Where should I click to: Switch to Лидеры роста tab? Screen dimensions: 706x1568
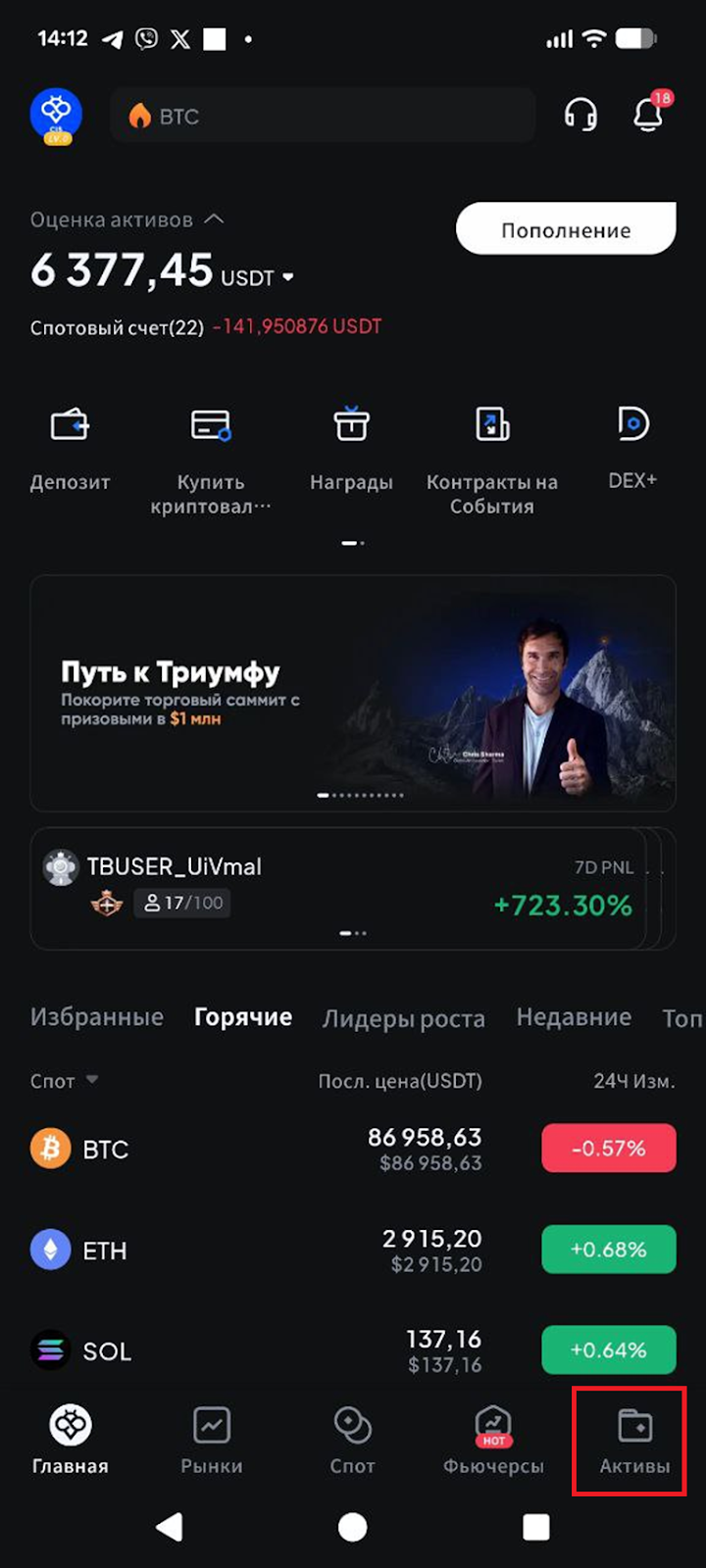click(404, 1018)
